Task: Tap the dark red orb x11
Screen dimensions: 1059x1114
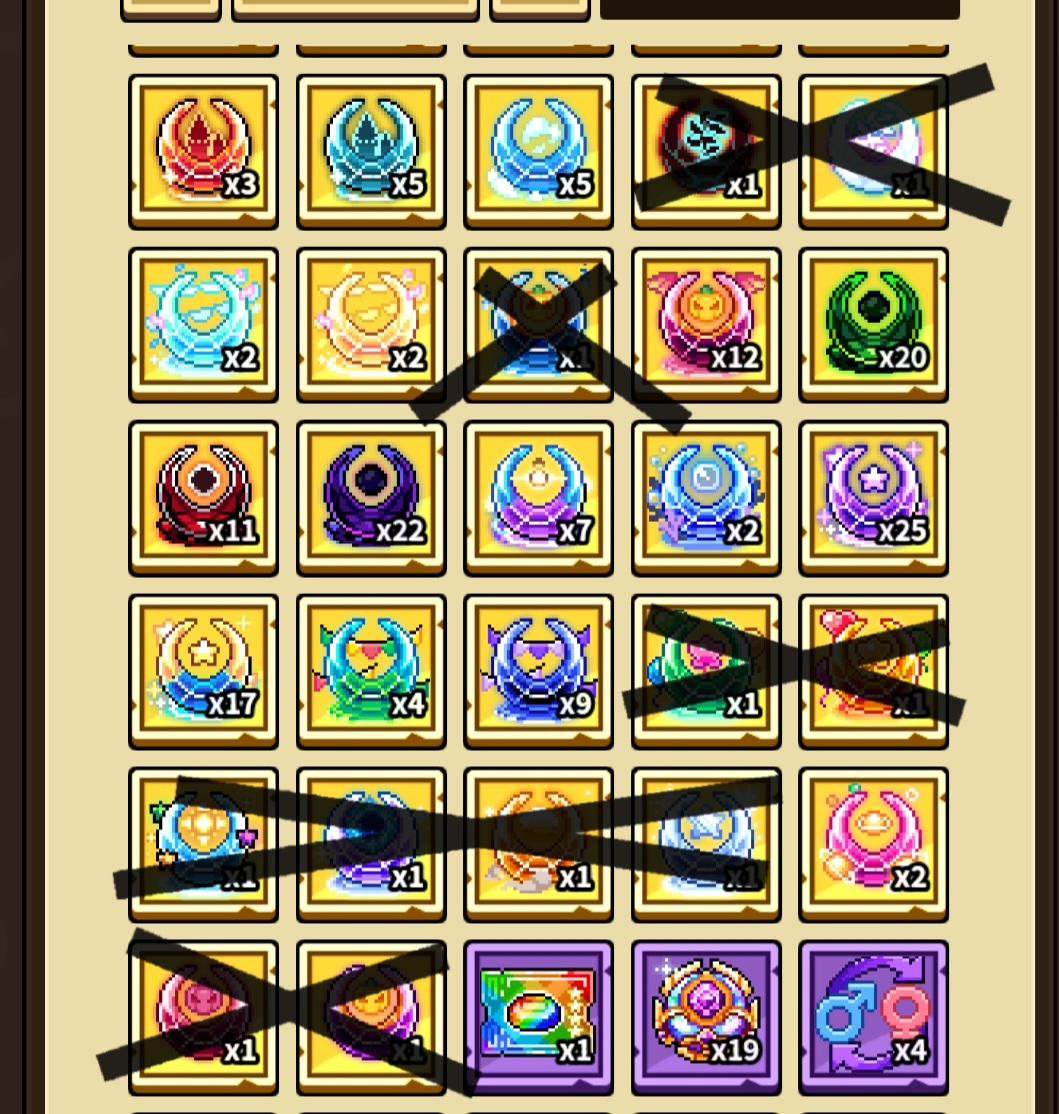Action: pos(203,498)
